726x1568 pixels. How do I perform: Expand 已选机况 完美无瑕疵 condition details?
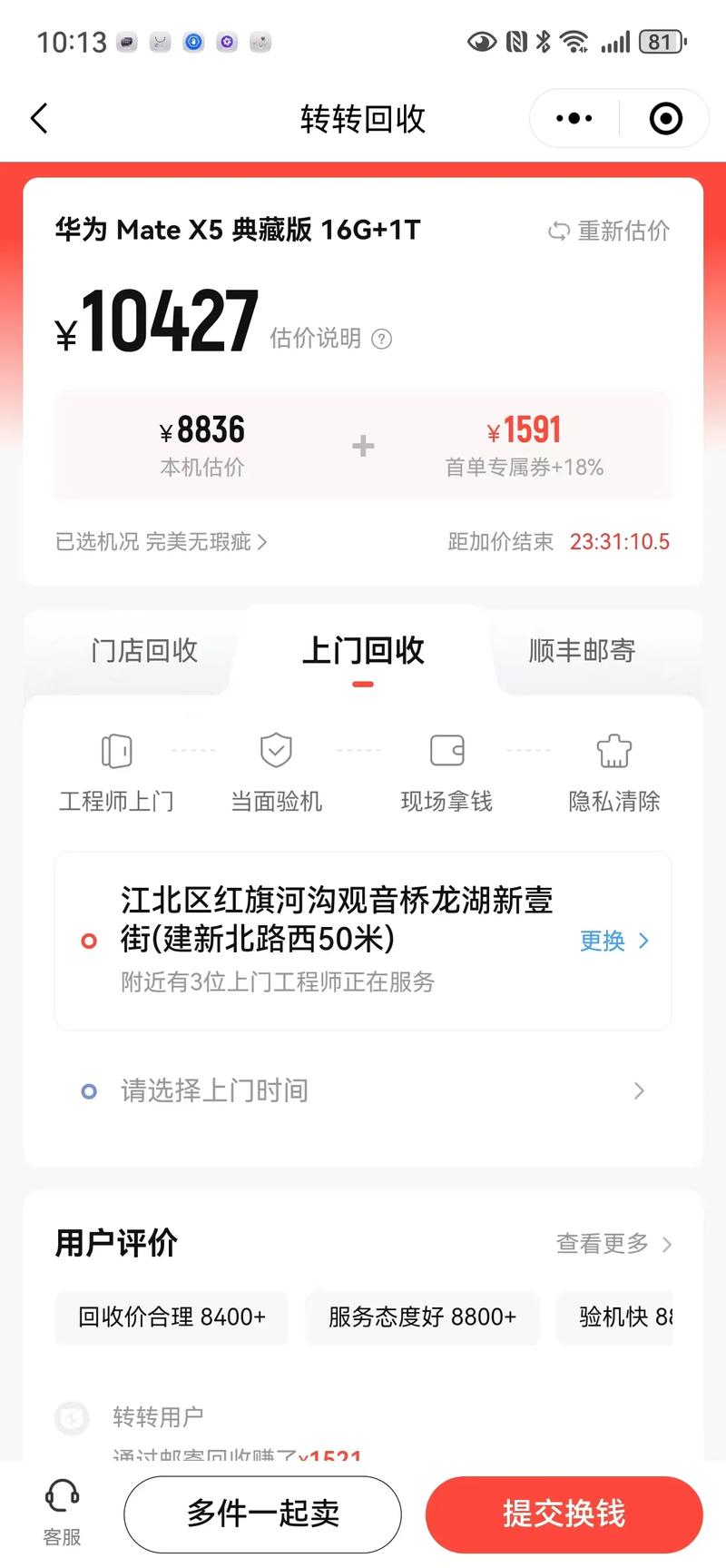[160, 542]
